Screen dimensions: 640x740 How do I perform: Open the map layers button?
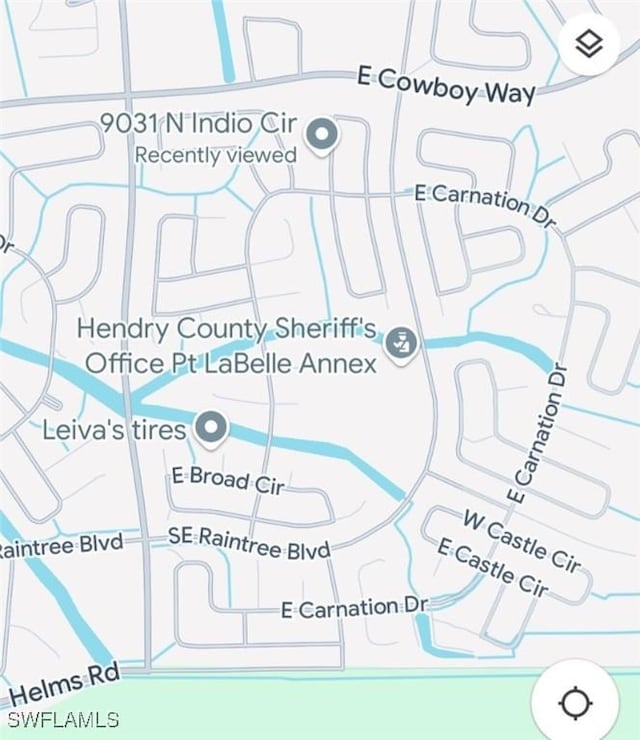tap(589, 44)
